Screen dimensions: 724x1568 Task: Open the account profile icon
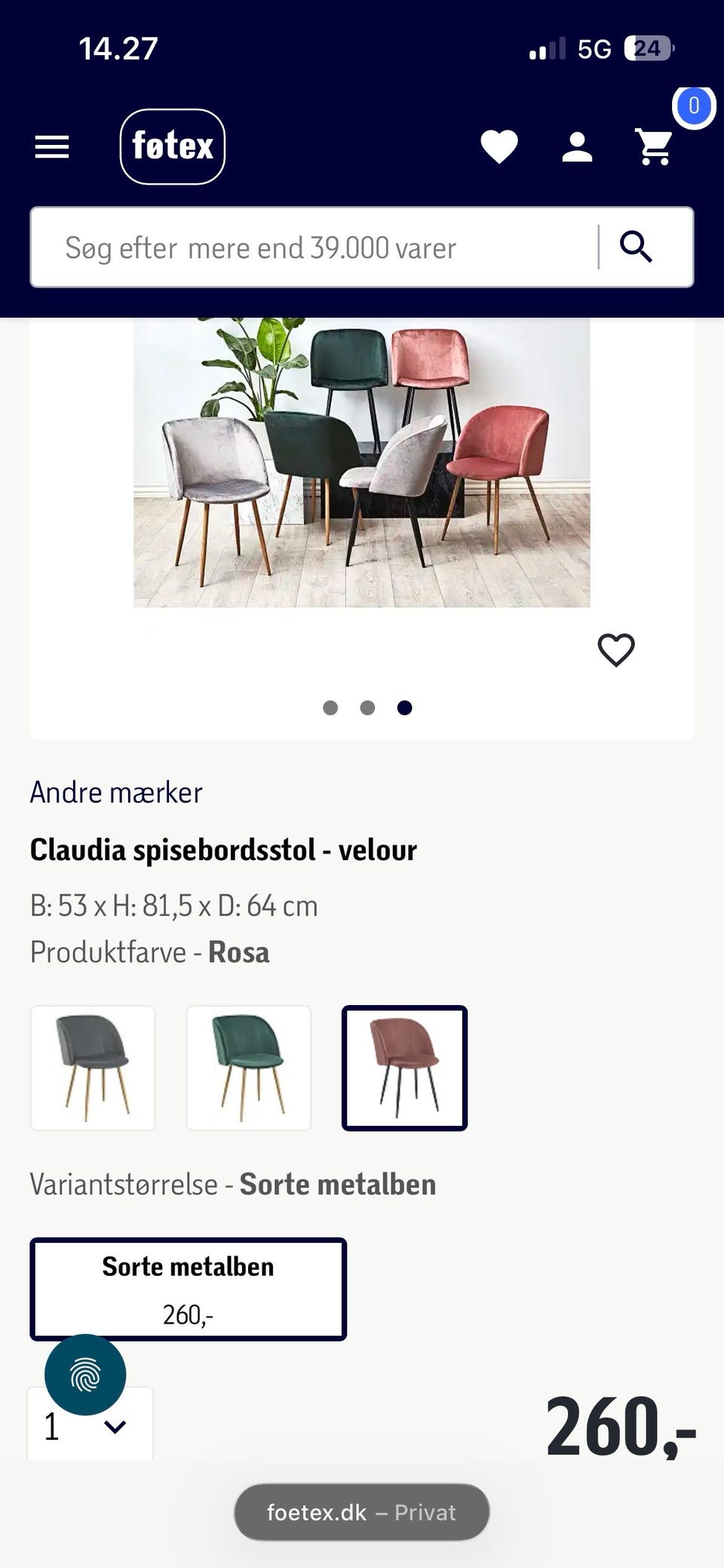pos(576,145)
